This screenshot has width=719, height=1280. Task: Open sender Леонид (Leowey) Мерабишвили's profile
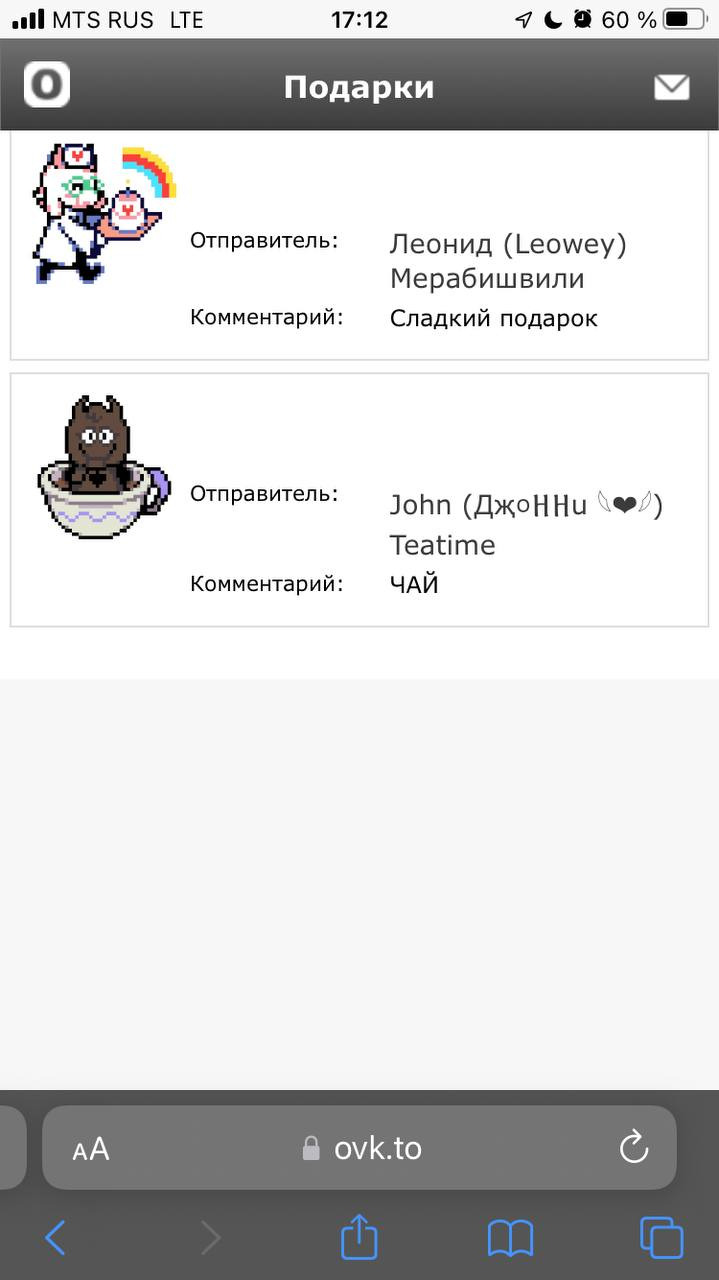pyautogui.click(x=508, y=261)
